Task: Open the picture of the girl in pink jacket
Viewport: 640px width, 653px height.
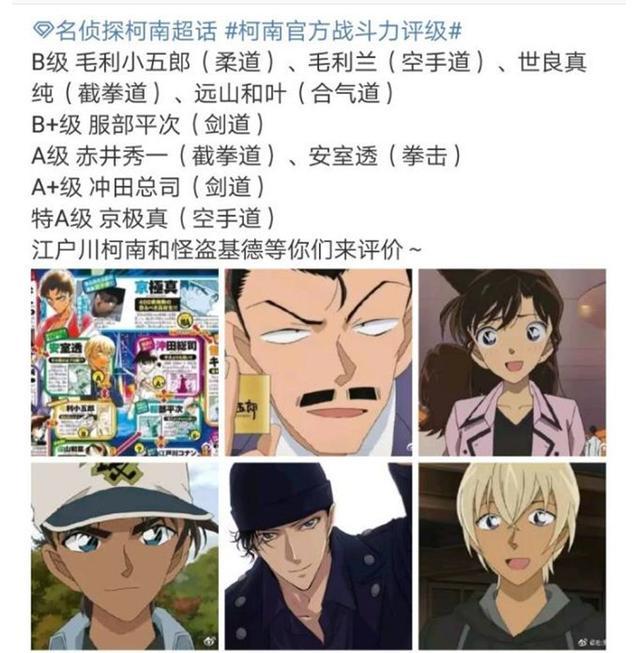Action: coord(512,362)
